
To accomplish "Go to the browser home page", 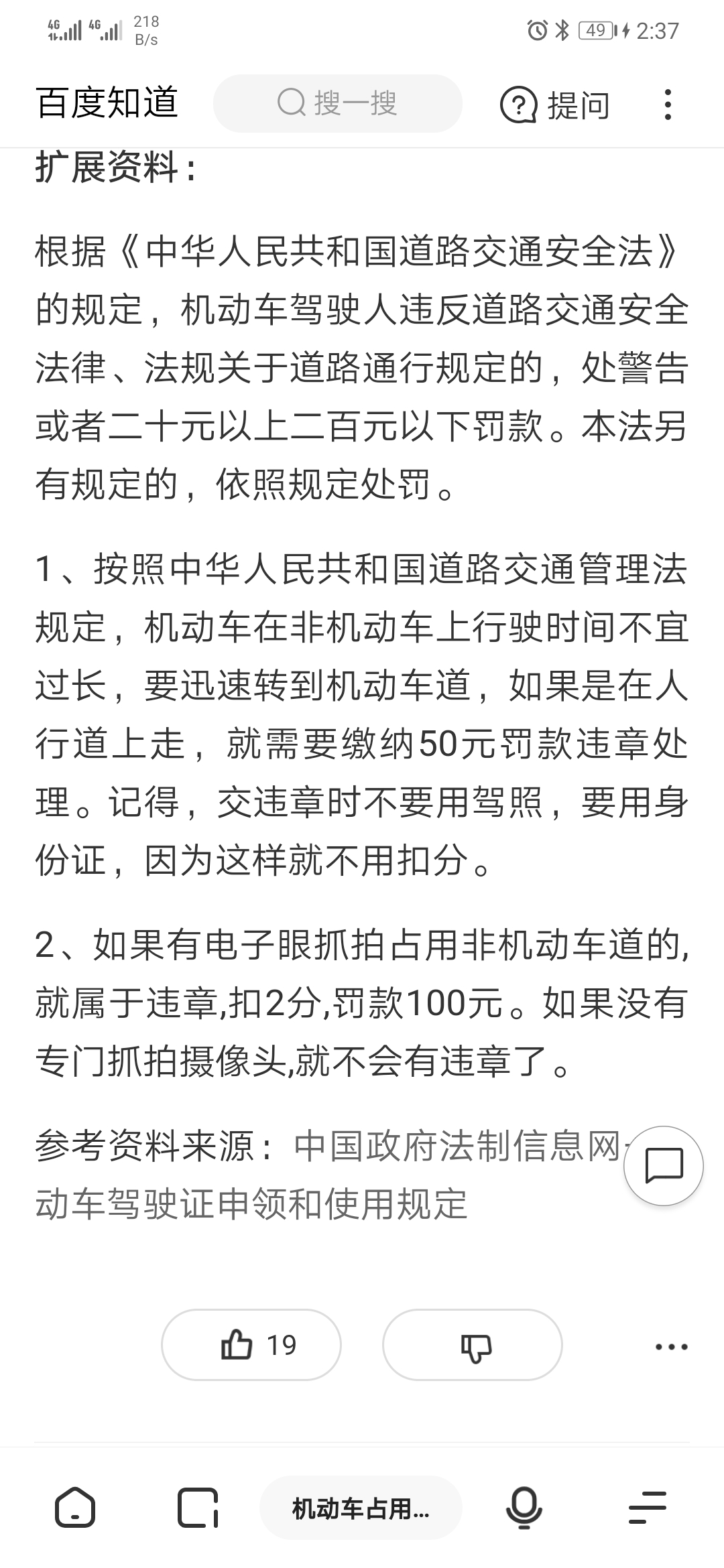I will pyautogui.click(x=74, y=1507).
